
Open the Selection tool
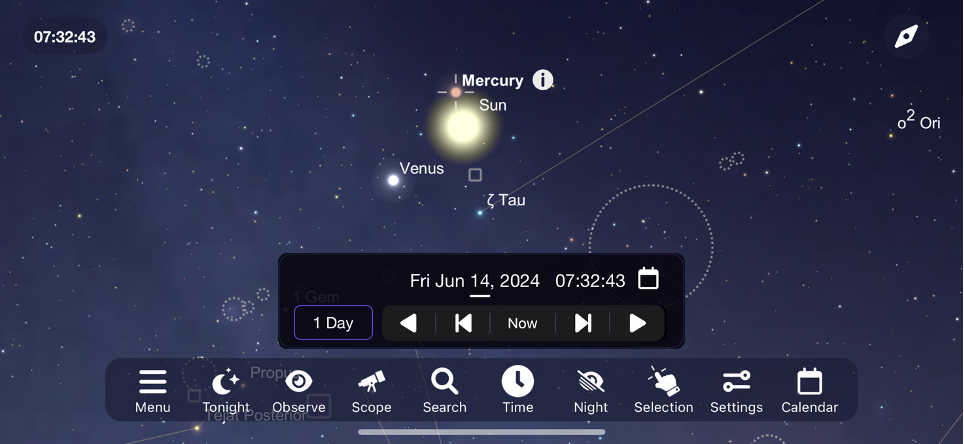pos(663,390)
